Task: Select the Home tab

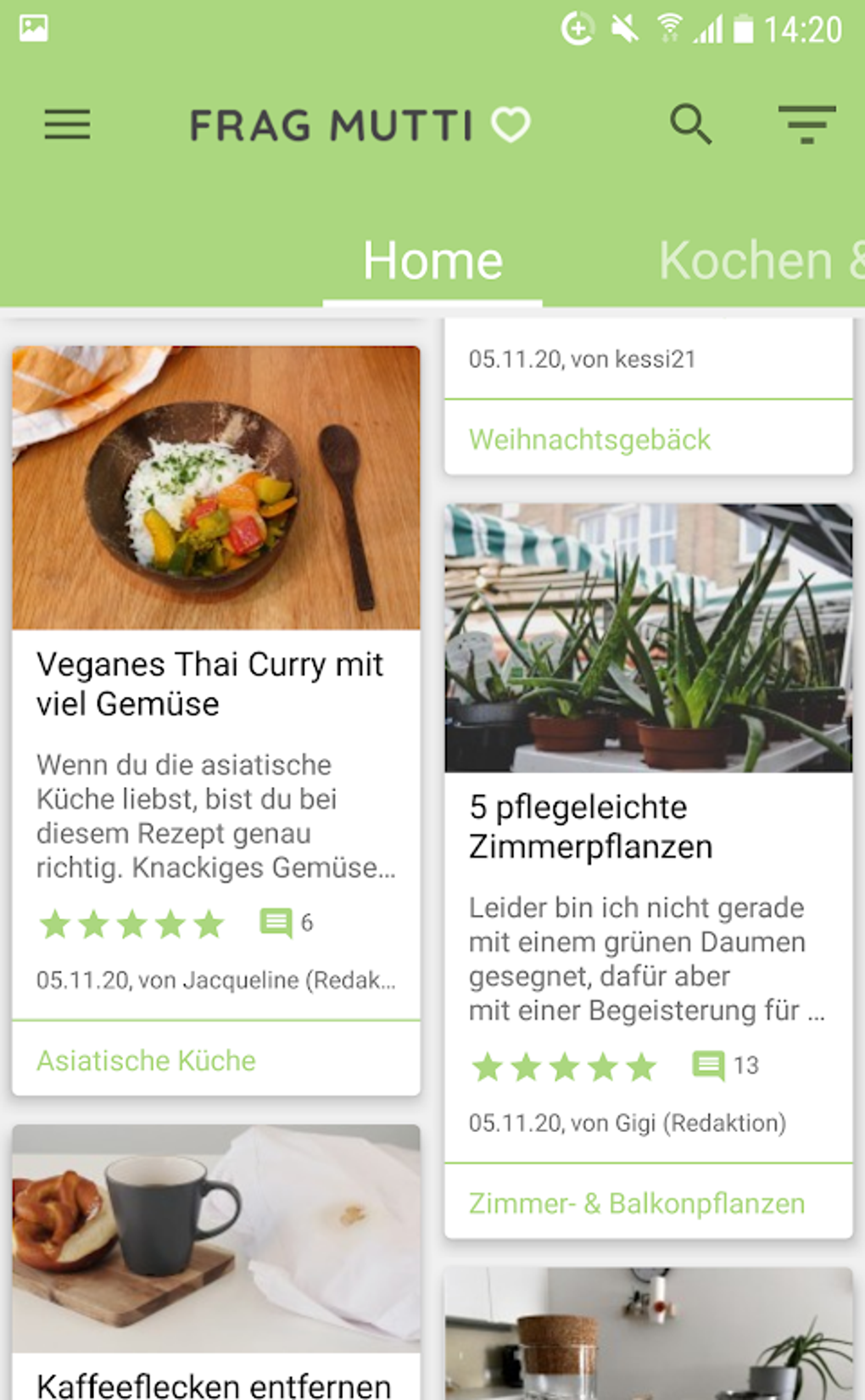Action: click(432, 259)
